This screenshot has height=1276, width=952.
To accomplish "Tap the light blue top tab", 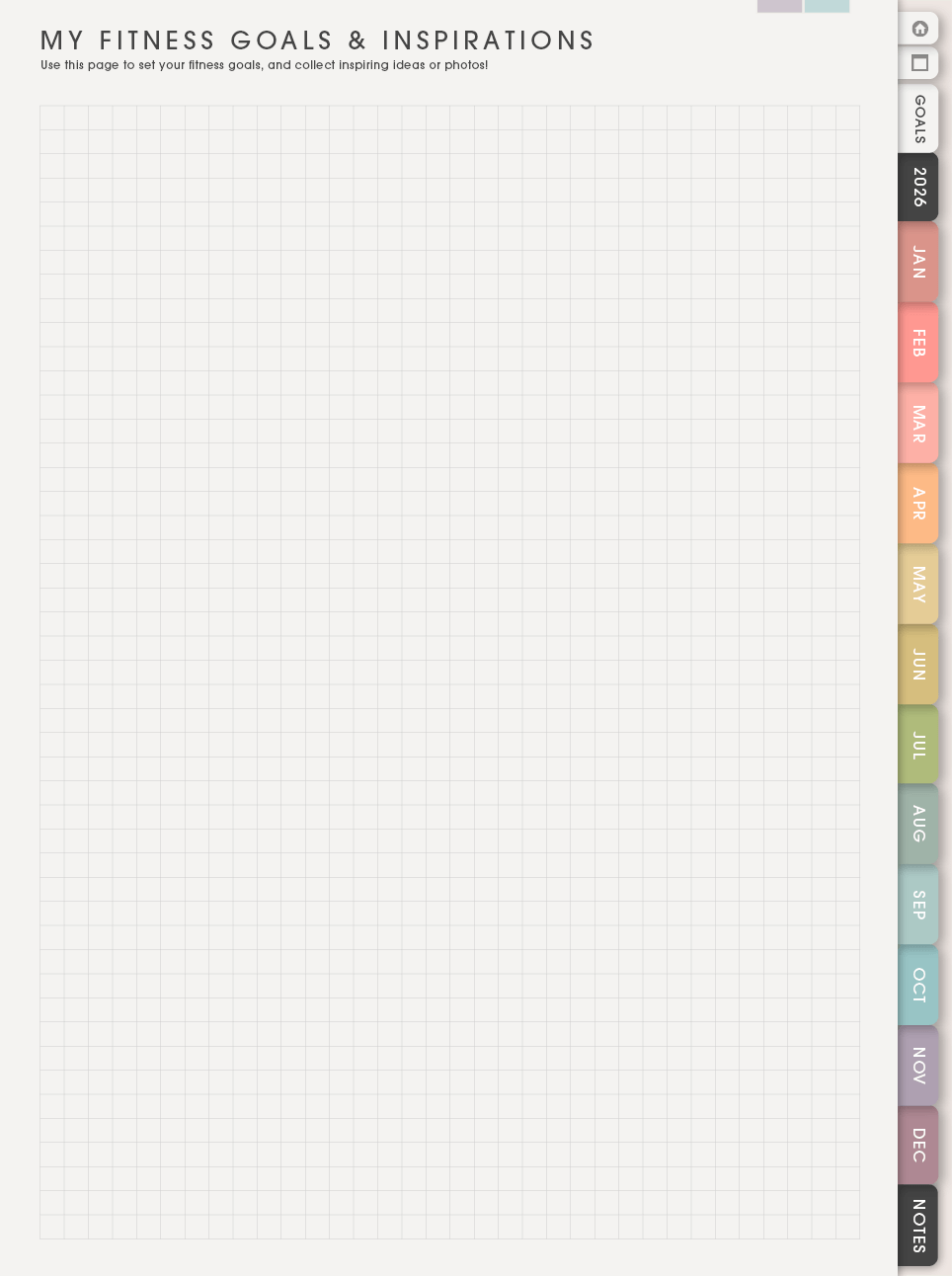I will (x=827, y=5).
